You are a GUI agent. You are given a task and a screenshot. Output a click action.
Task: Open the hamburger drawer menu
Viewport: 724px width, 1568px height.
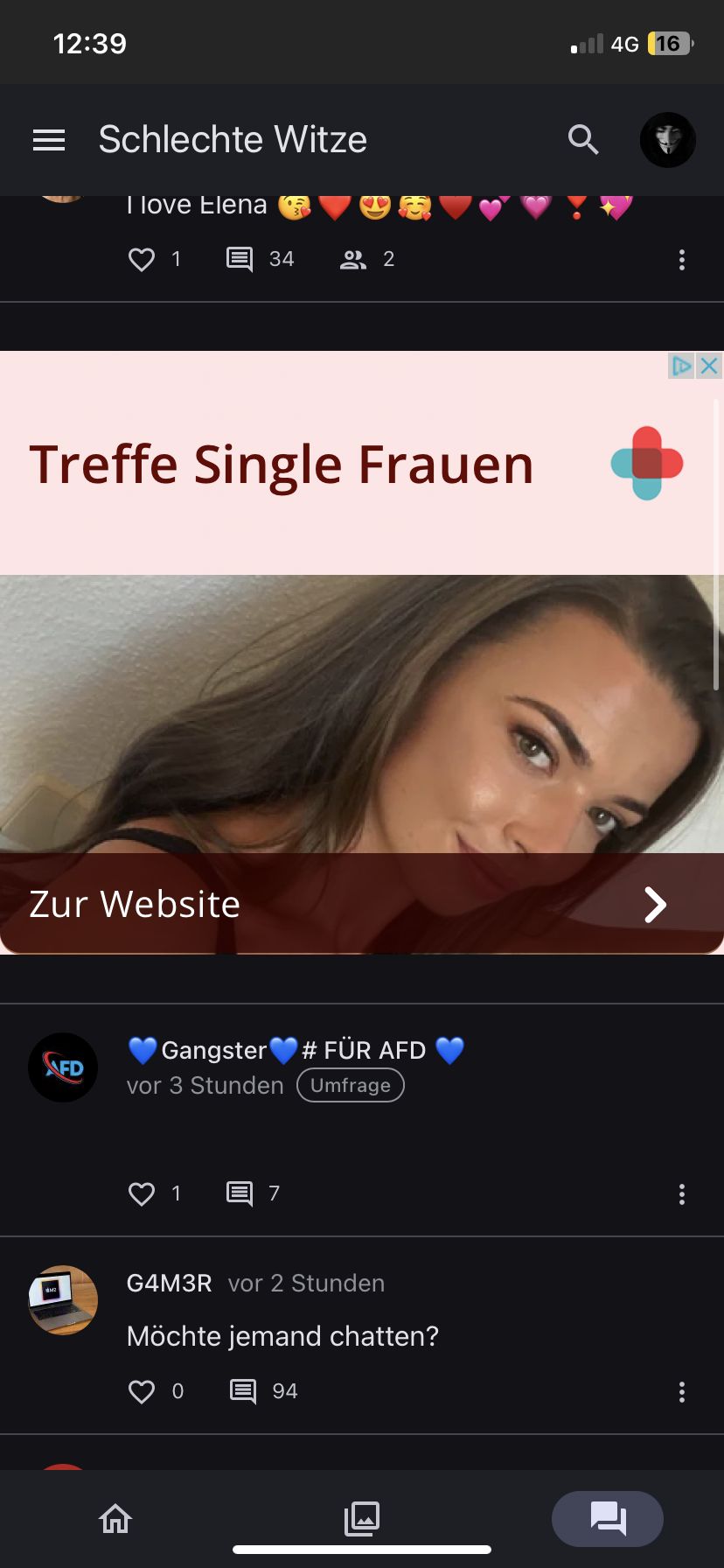click(x=49, y=140)
